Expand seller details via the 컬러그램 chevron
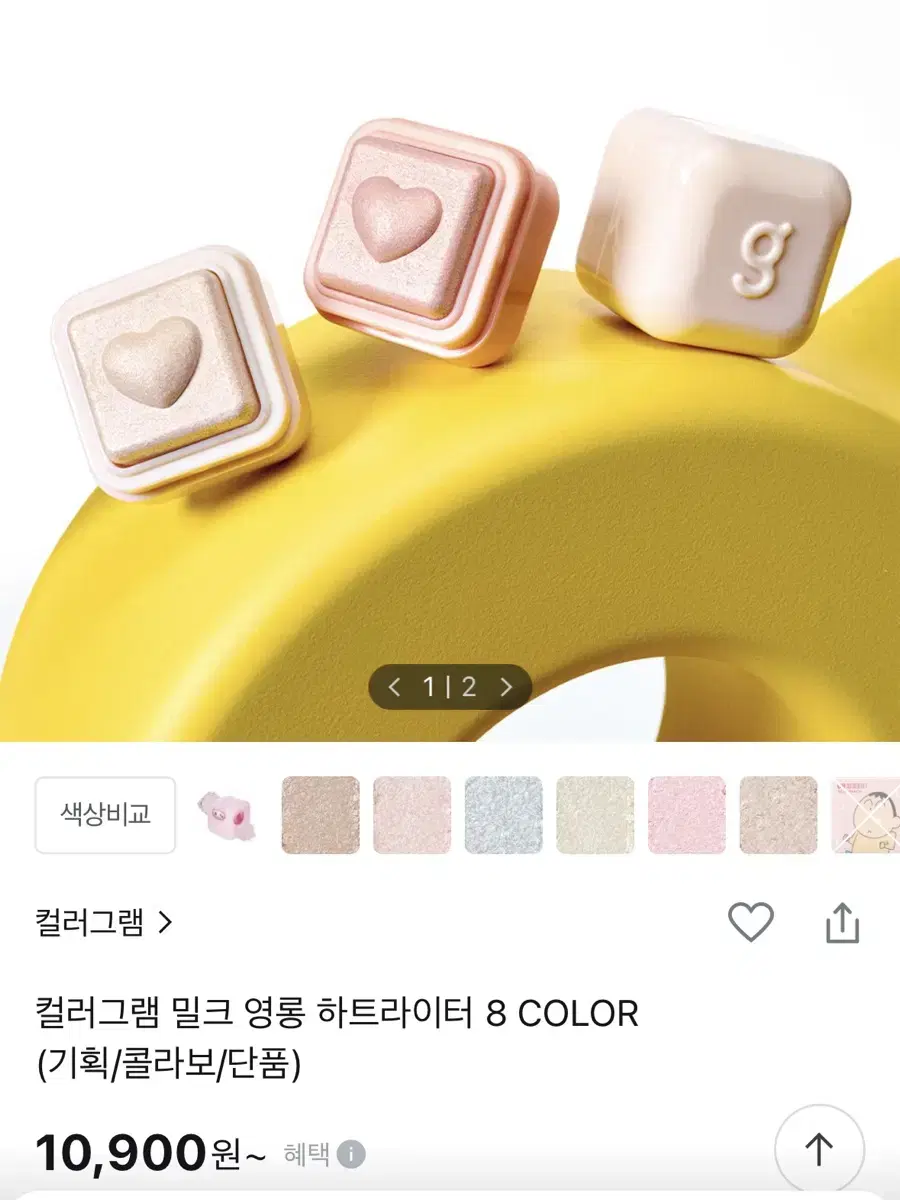 165,925
